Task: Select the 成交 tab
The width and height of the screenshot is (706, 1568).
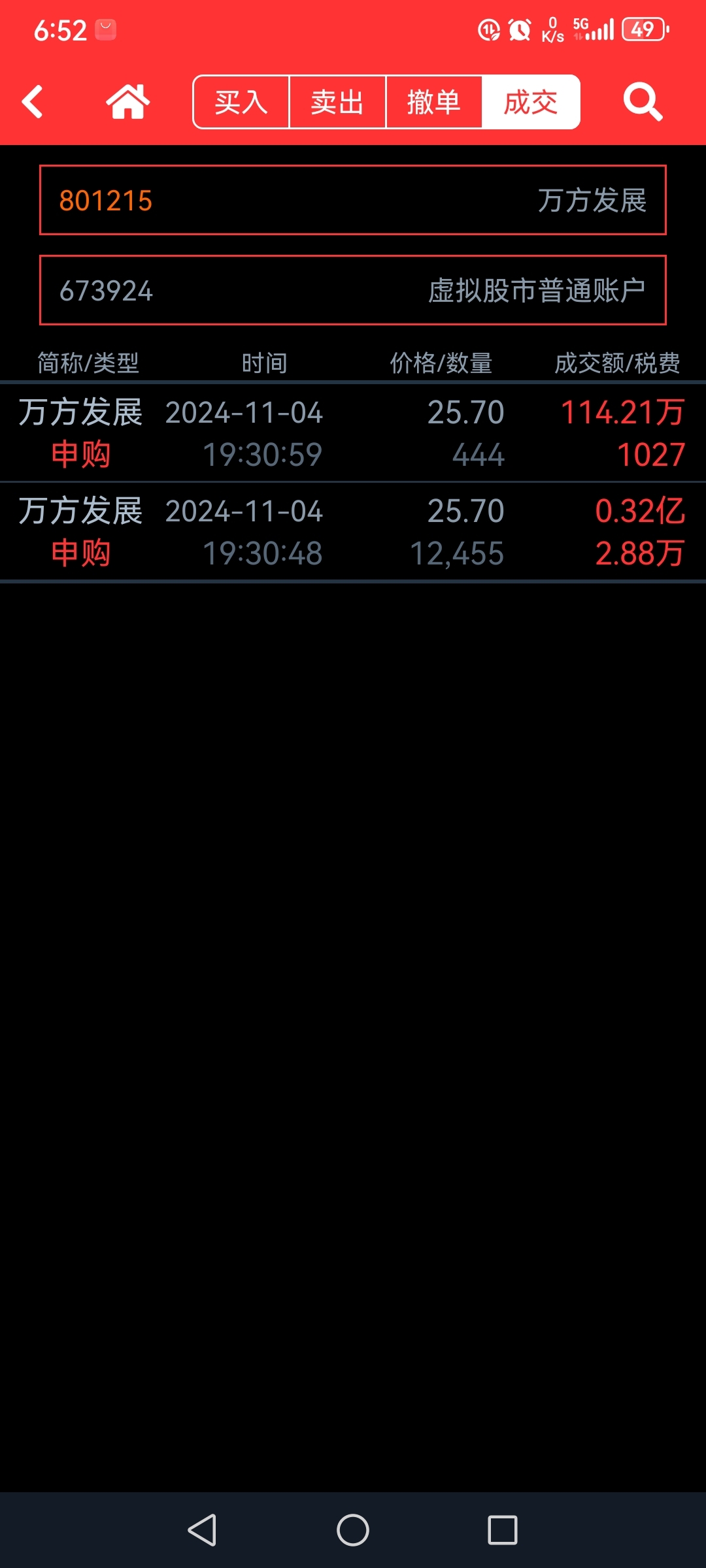Action: click(x=531, y=102)
